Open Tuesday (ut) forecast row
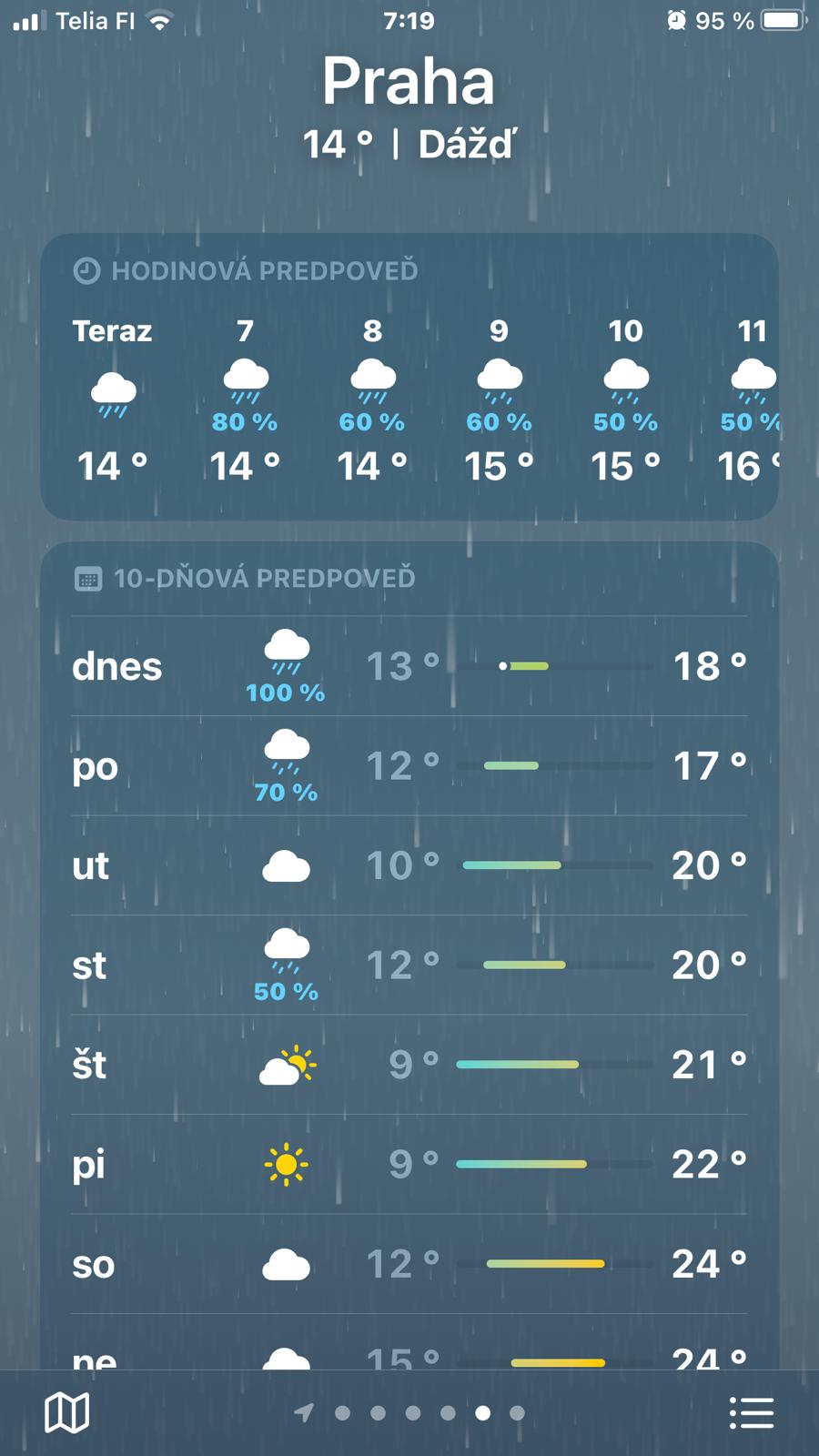The width and height of the screenshot is (819, 1456). pos(409,865)
